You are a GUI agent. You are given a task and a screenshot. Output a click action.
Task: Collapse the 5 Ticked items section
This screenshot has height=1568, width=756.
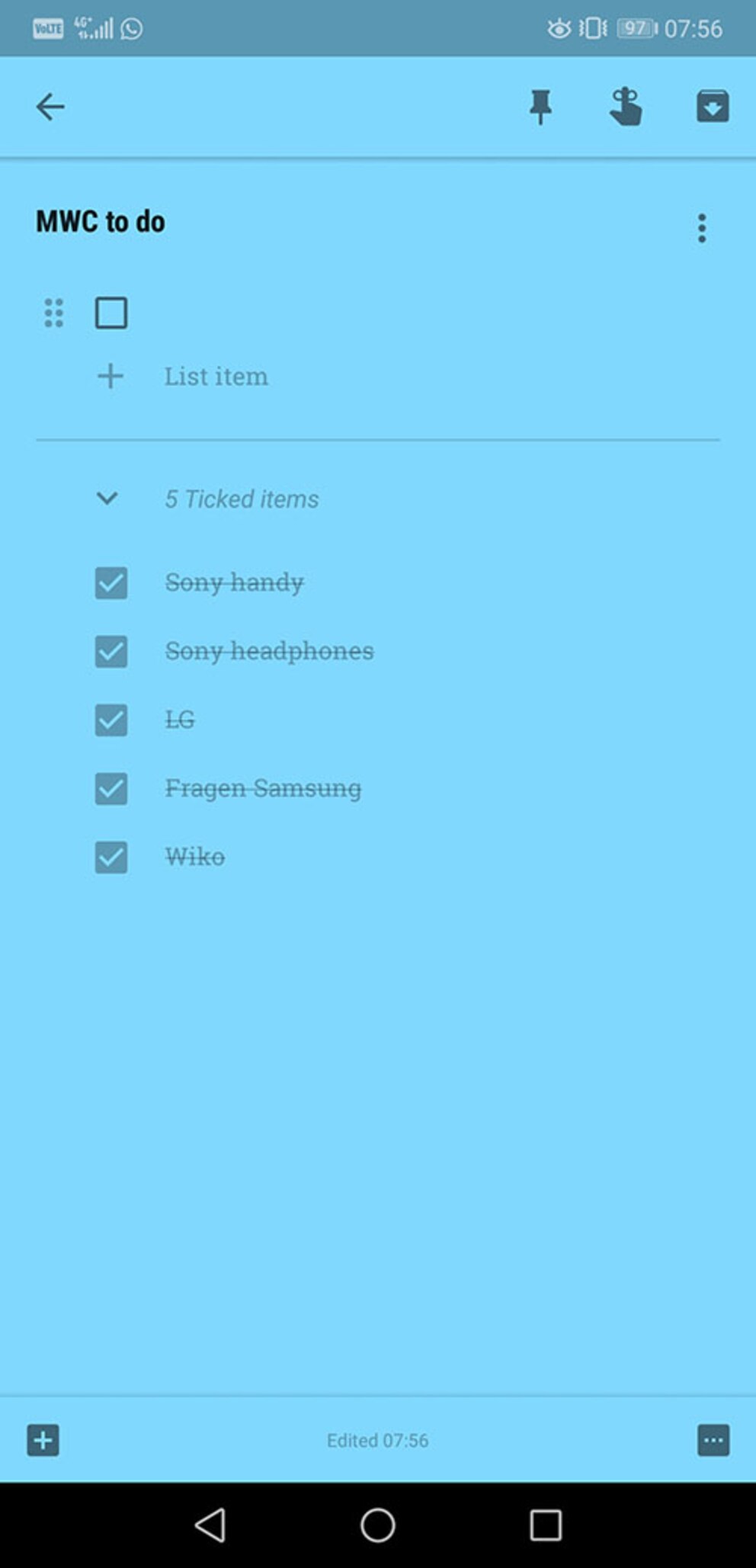coord(107,499)
